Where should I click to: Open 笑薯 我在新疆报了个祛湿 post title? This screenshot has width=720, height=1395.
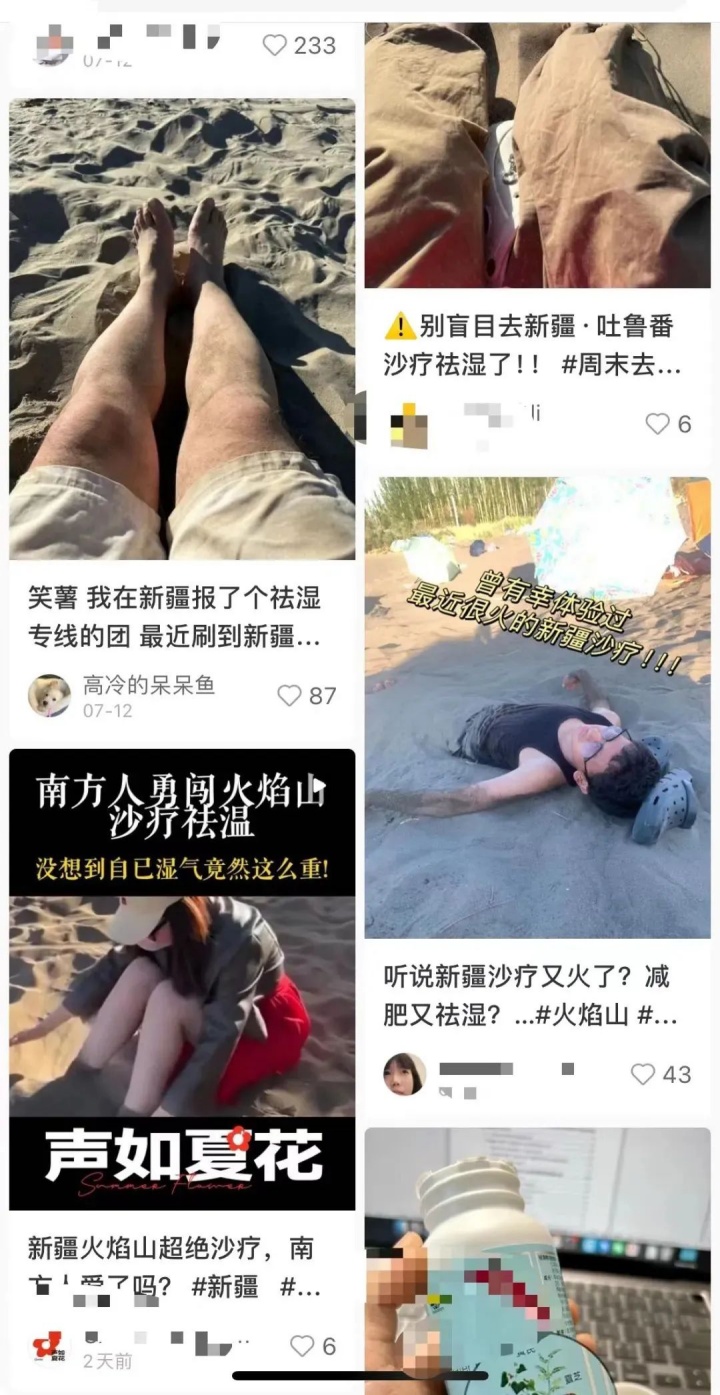[x=175, y=618]
